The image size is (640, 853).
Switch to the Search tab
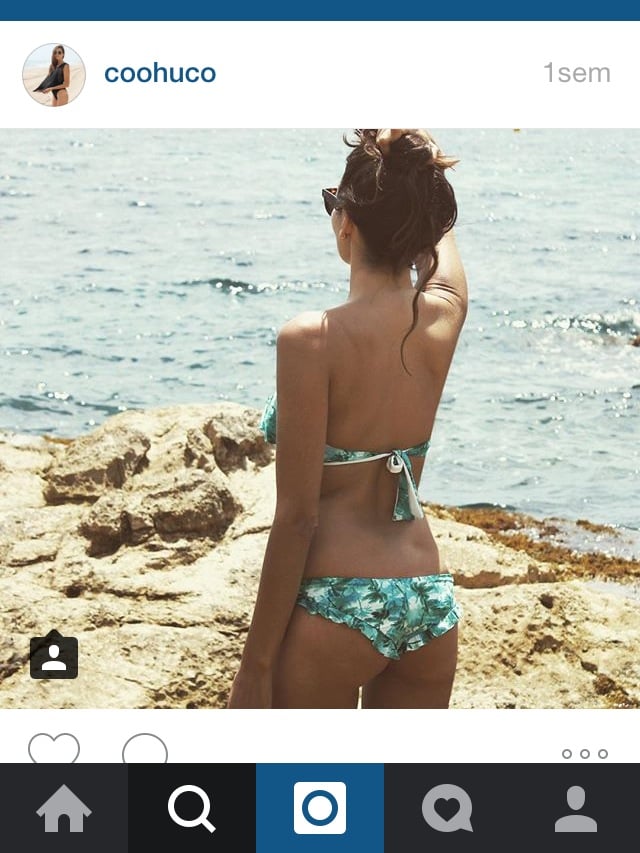[x=192, y=808]
